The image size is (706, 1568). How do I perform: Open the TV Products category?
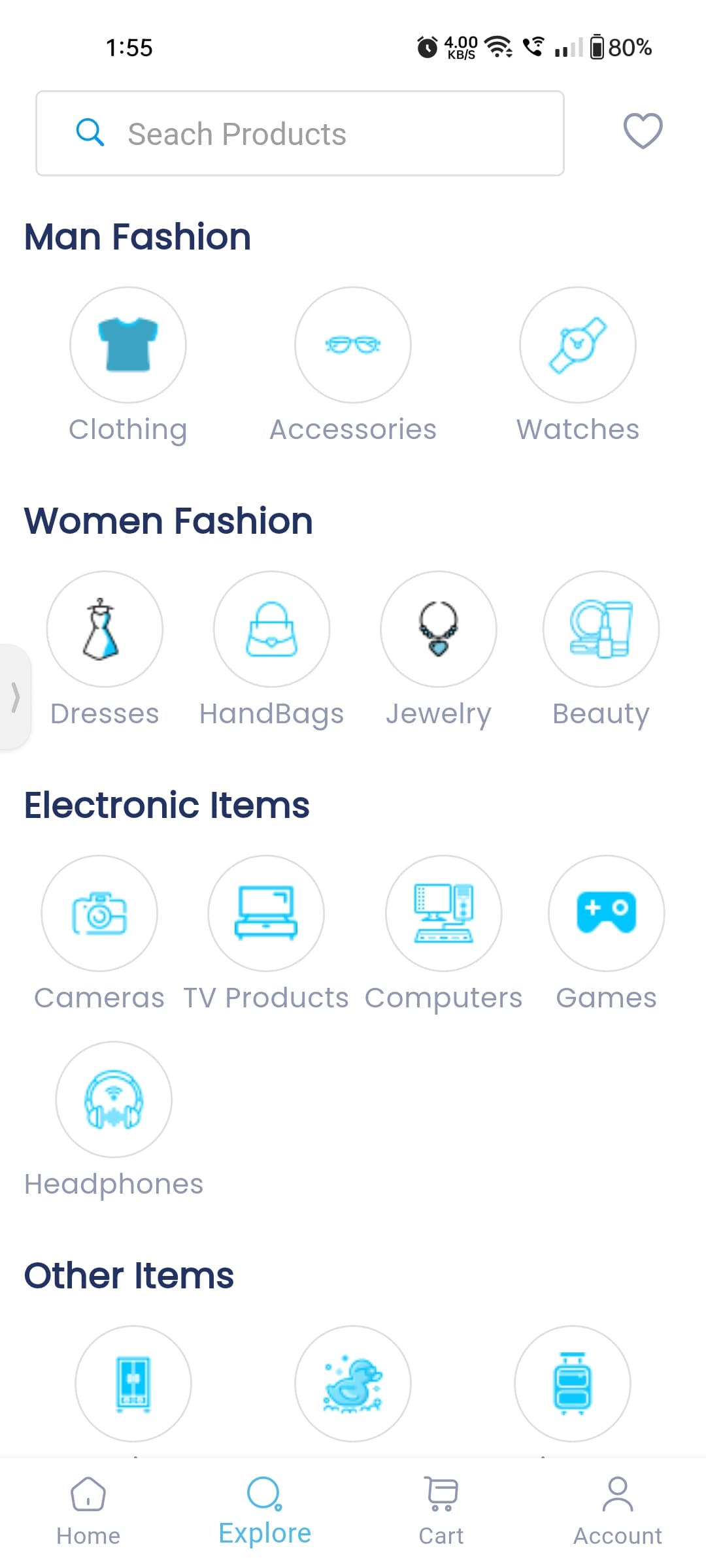point(265,913)
